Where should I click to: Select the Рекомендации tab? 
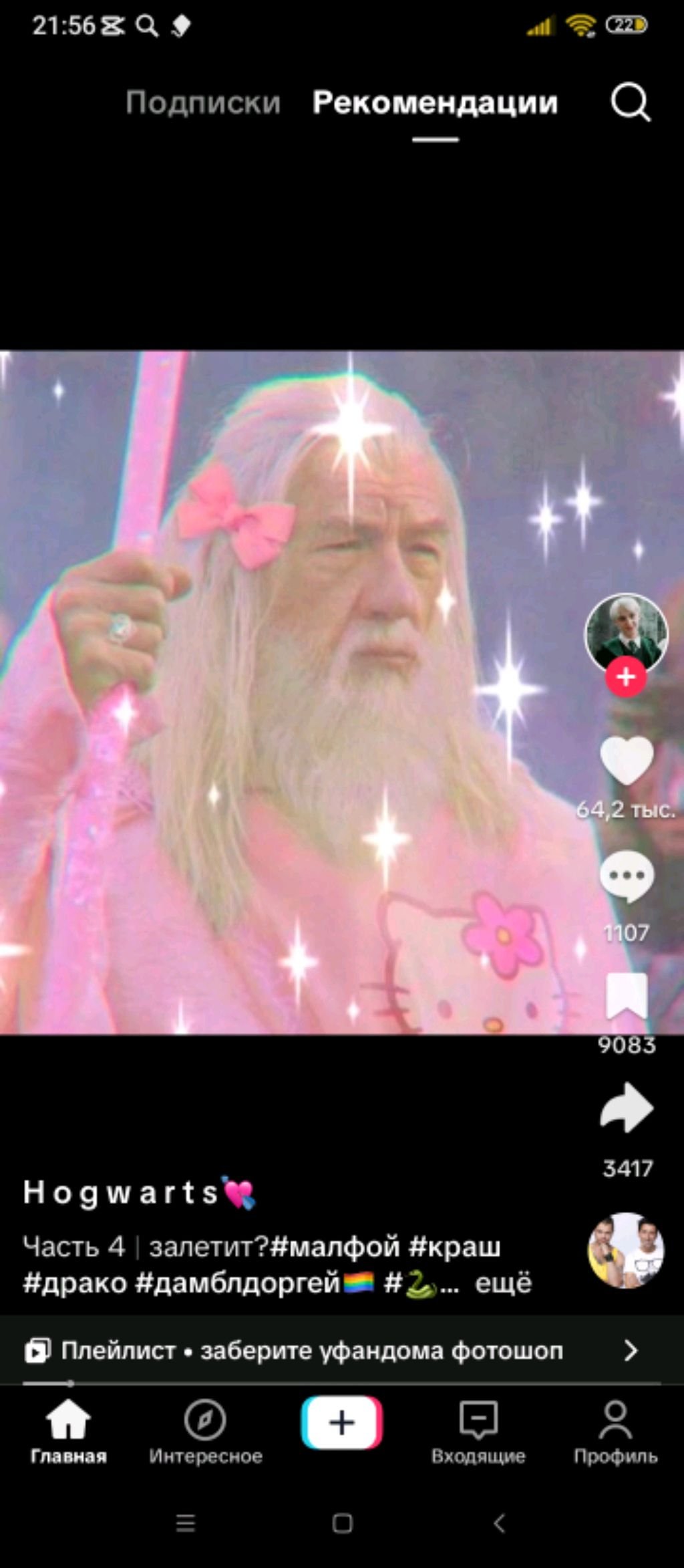point(435,102)
